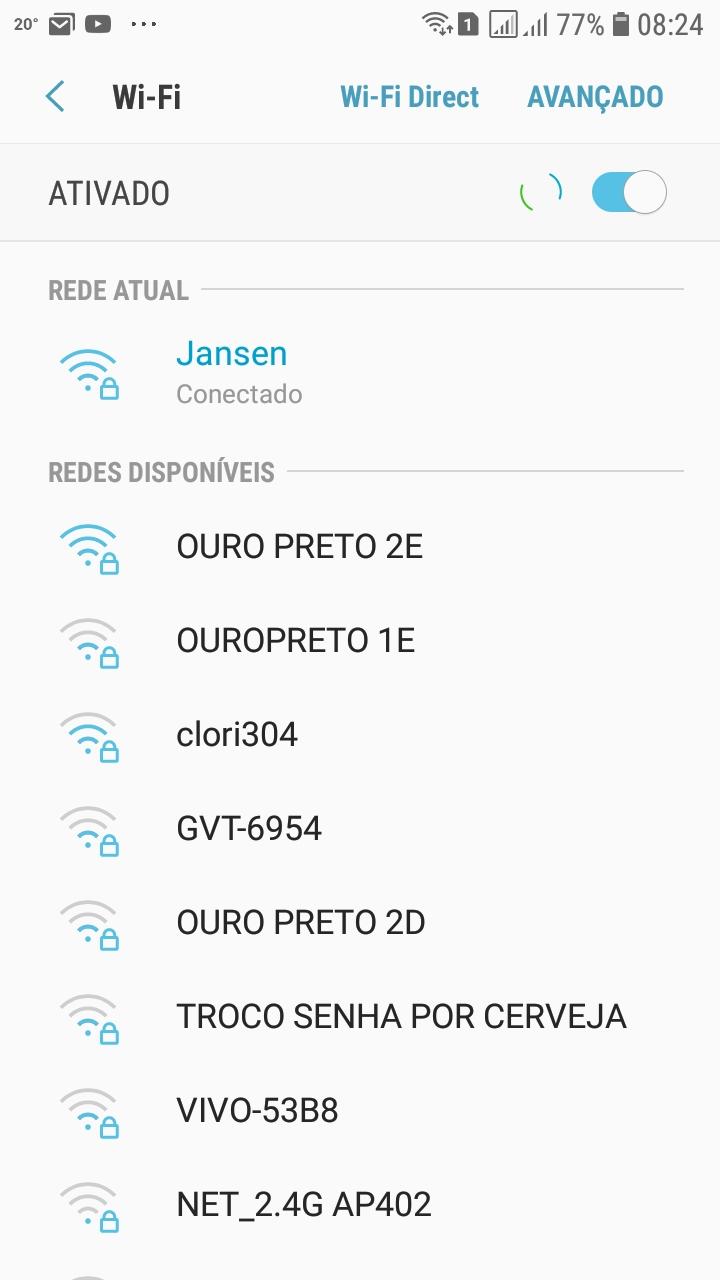
Task: Turn off the Wi-Fi switch
Action: point(628,192)
